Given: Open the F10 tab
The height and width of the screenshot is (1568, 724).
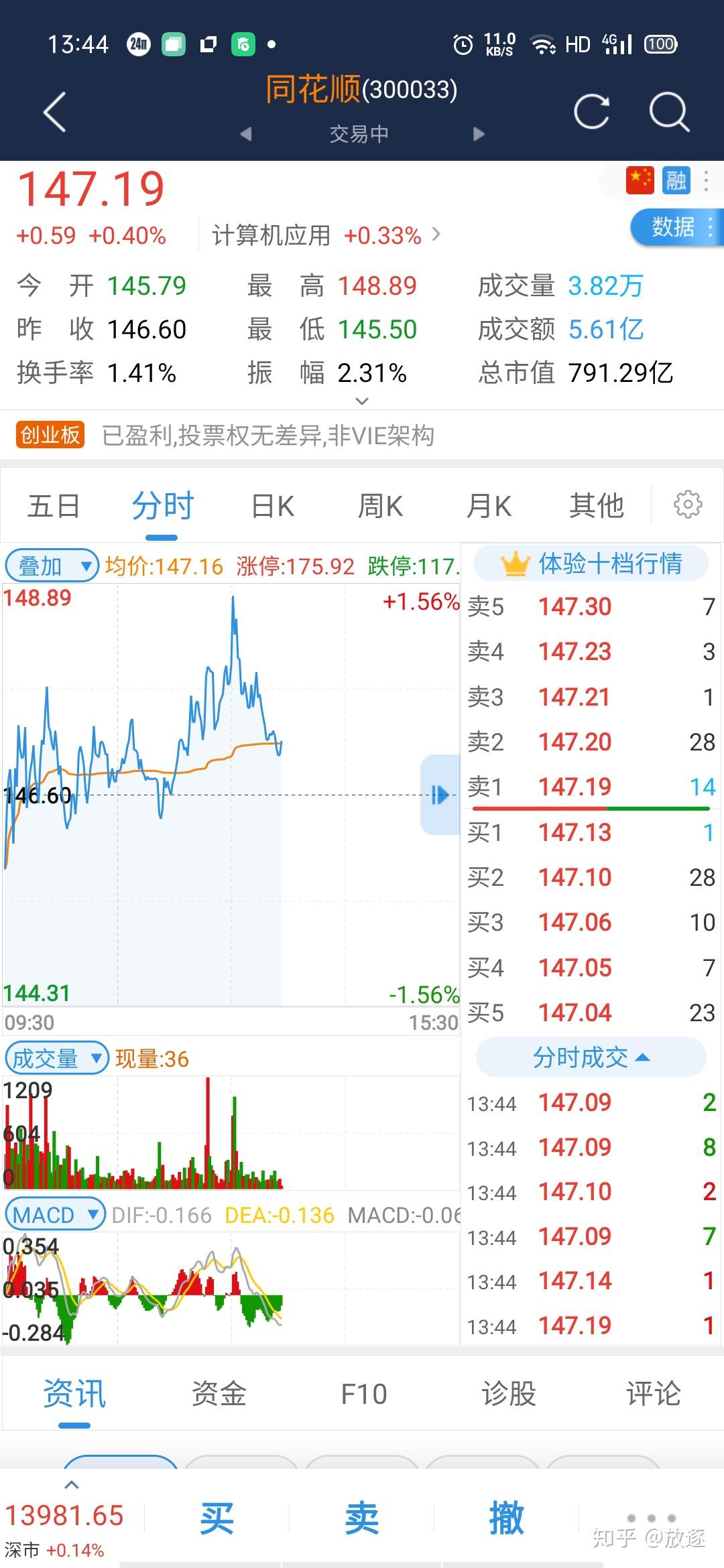Looking at the screenshot, I should click(363, 1394).
